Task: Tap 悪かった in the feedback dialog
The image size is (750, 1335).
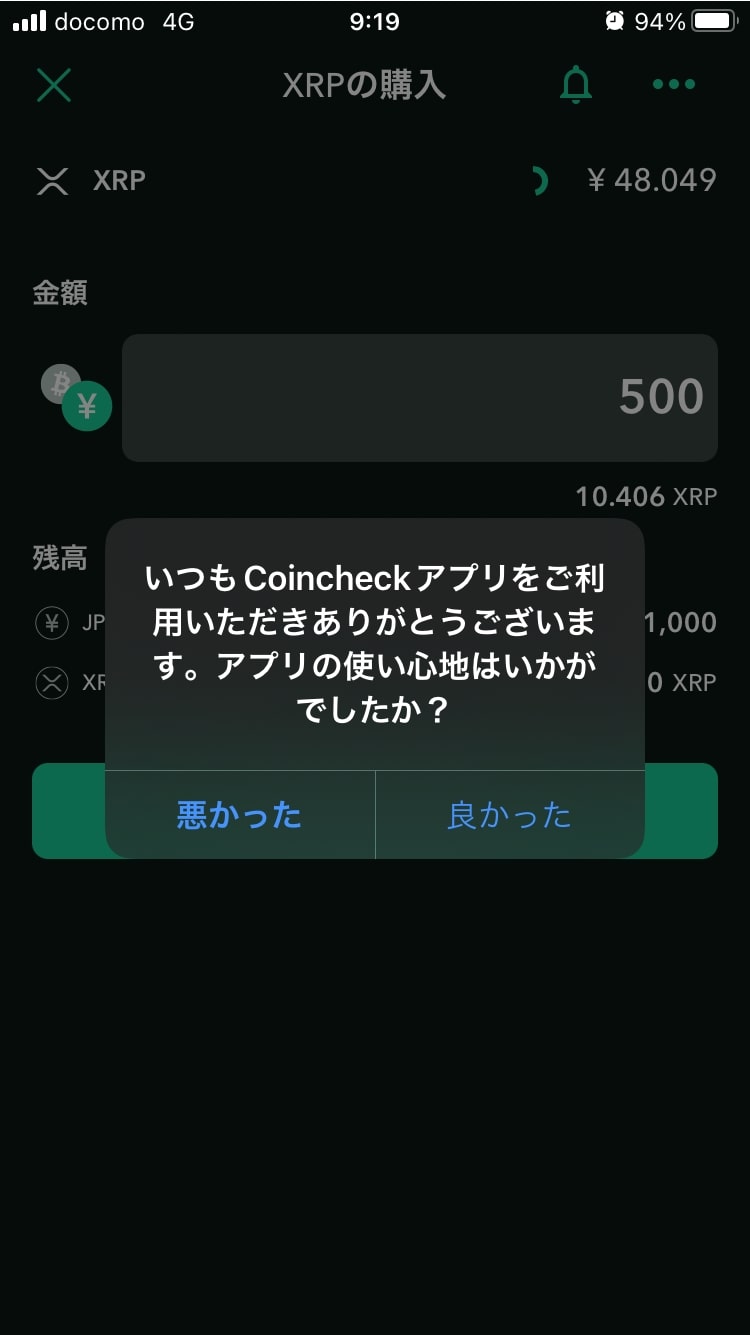Action: coord(240,815)
